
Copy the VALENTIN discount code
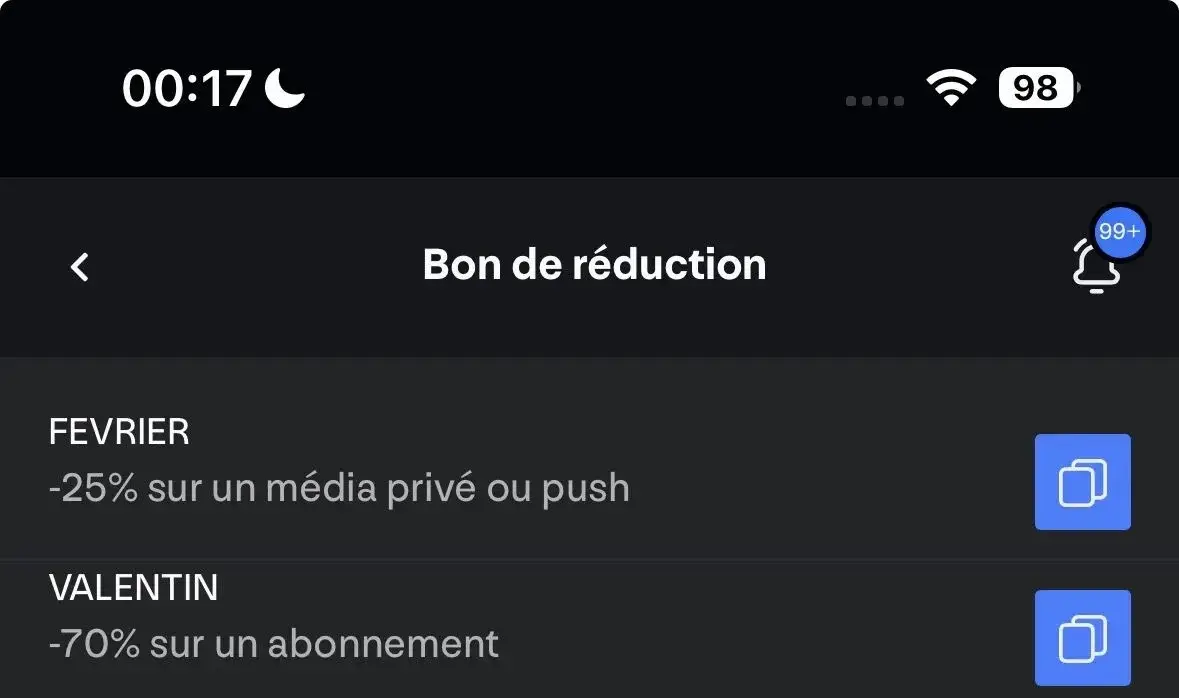pos(1082,638)
